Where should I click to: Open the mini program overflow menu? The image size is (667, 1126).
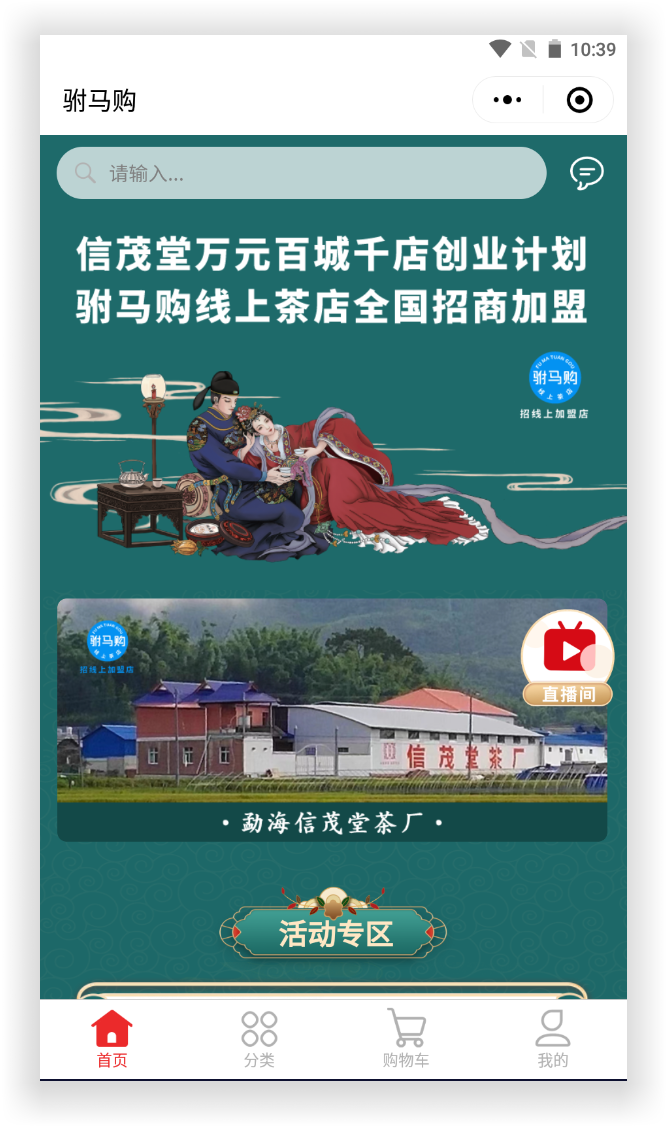tap(508, 100)
